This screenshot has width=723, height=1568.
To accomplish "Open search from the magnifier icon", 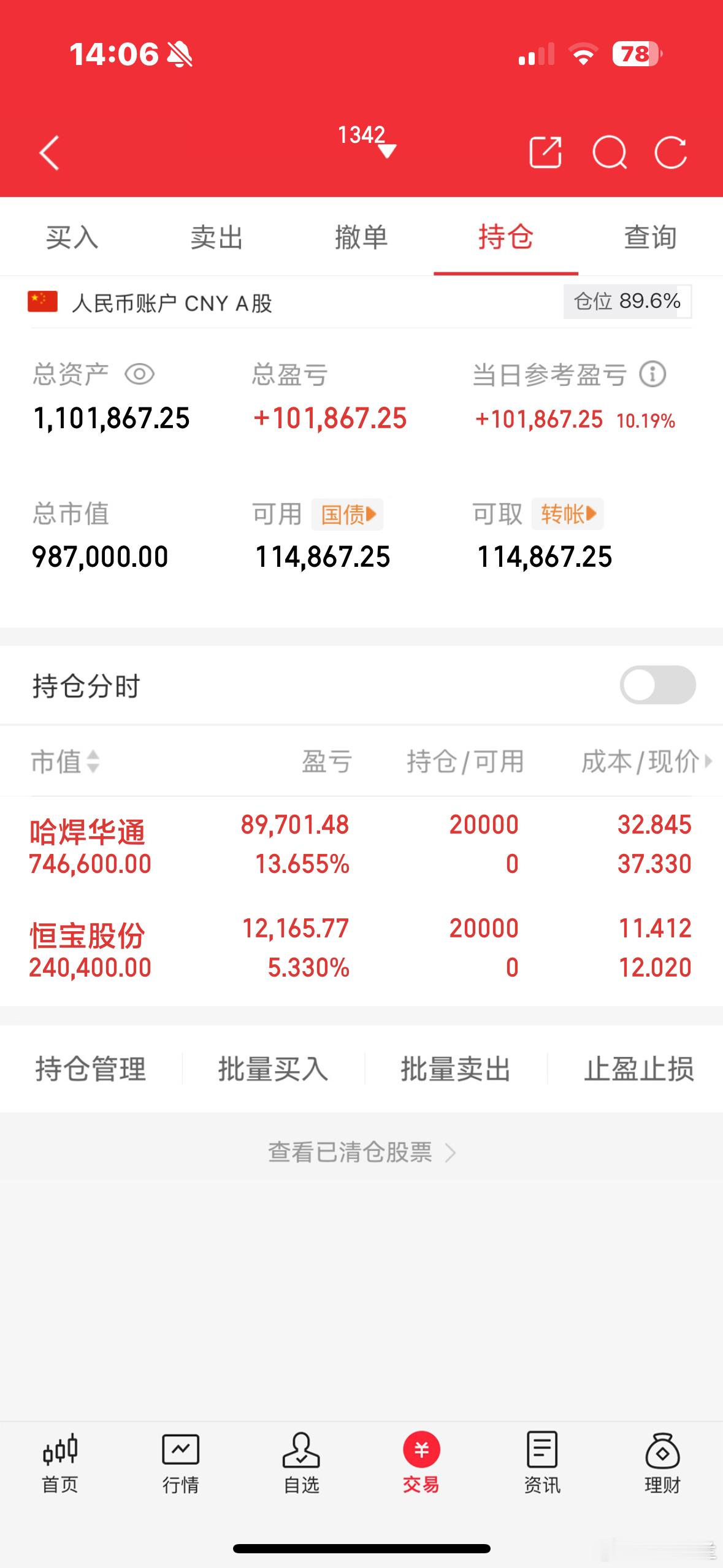I will click(x=609, y=152).
